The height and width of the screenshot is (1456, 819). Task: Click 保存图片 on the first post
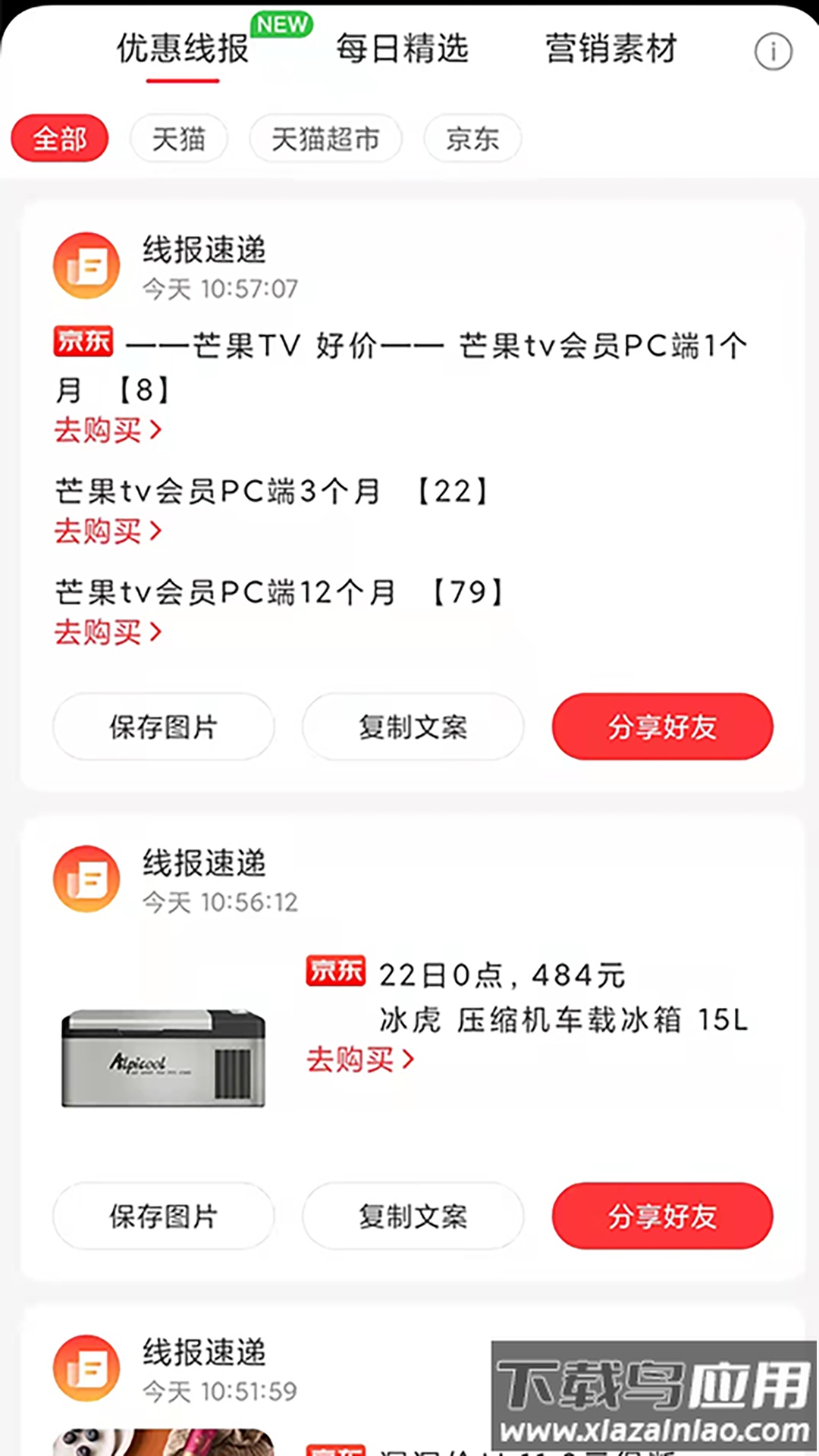(x=164, y=726)
